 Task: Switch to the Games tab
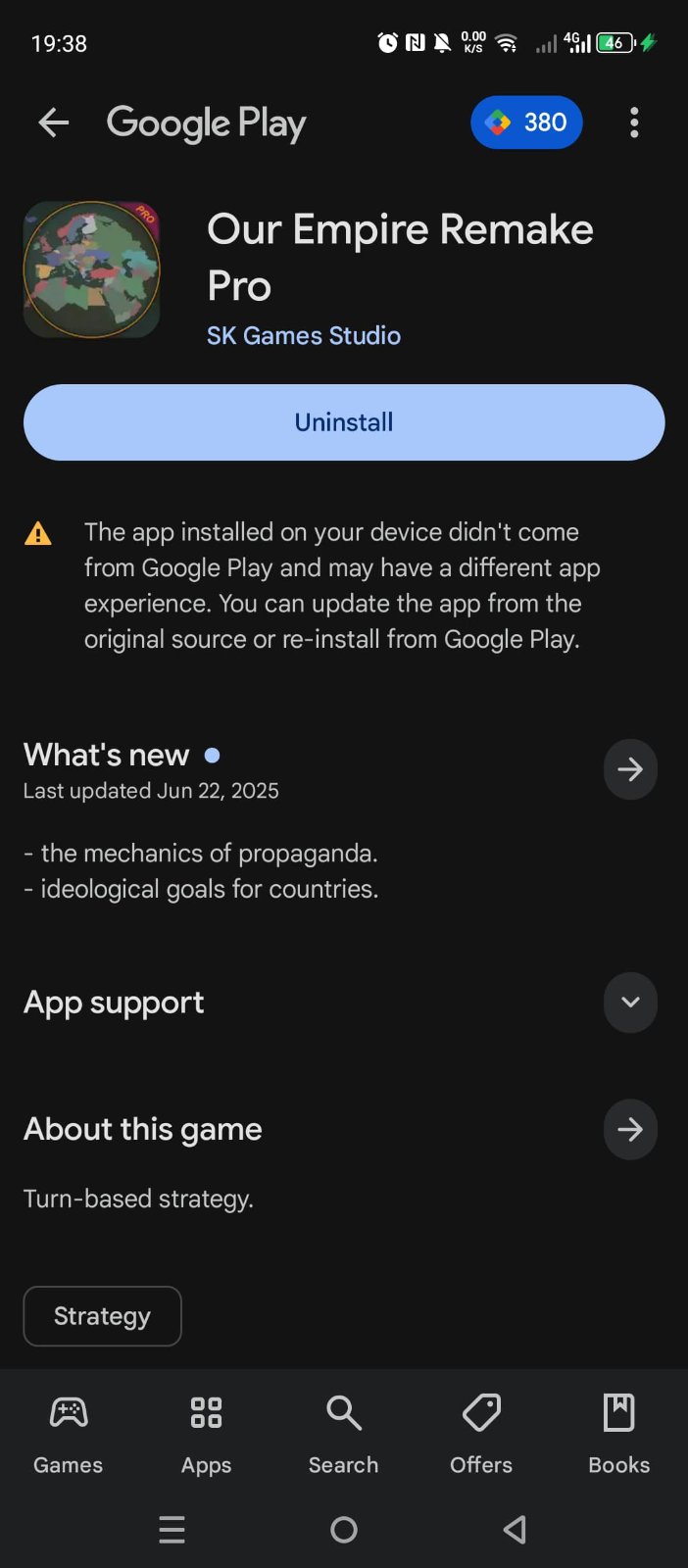tap(68, 1435)
